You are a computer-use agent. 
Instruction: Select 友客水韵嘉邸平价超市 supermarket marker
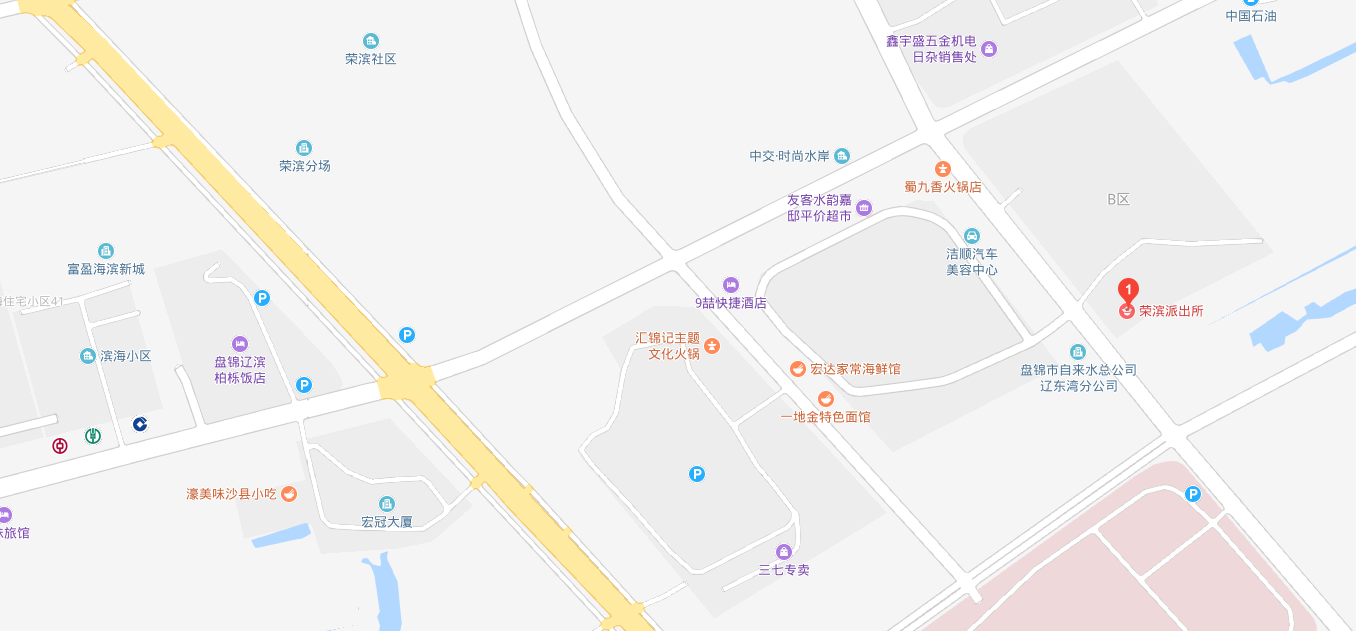click(864, 208)
